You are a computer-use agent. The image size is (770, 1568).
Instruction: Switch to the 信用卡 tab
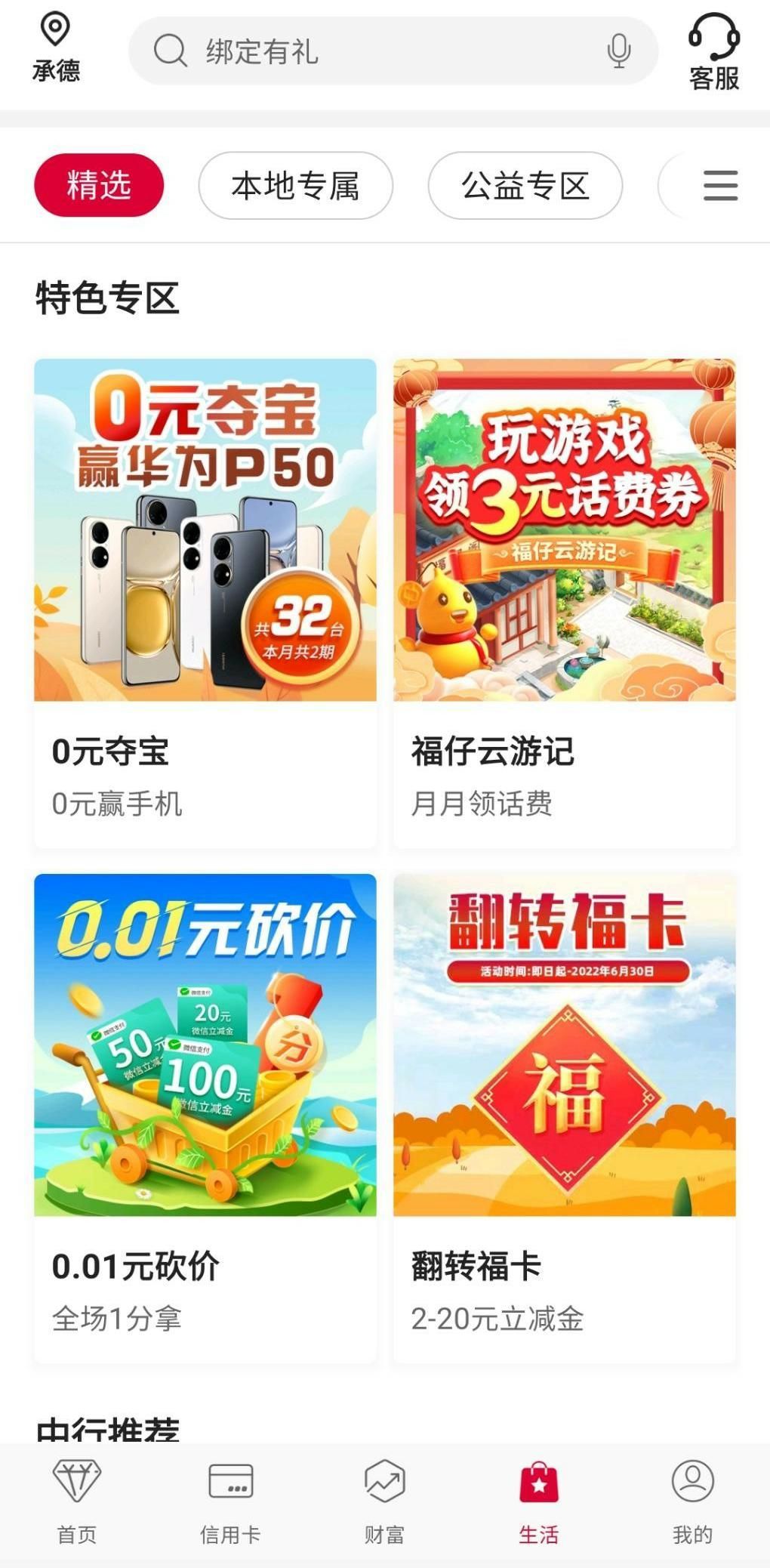pyautogui.click(x=230, y=1502)
